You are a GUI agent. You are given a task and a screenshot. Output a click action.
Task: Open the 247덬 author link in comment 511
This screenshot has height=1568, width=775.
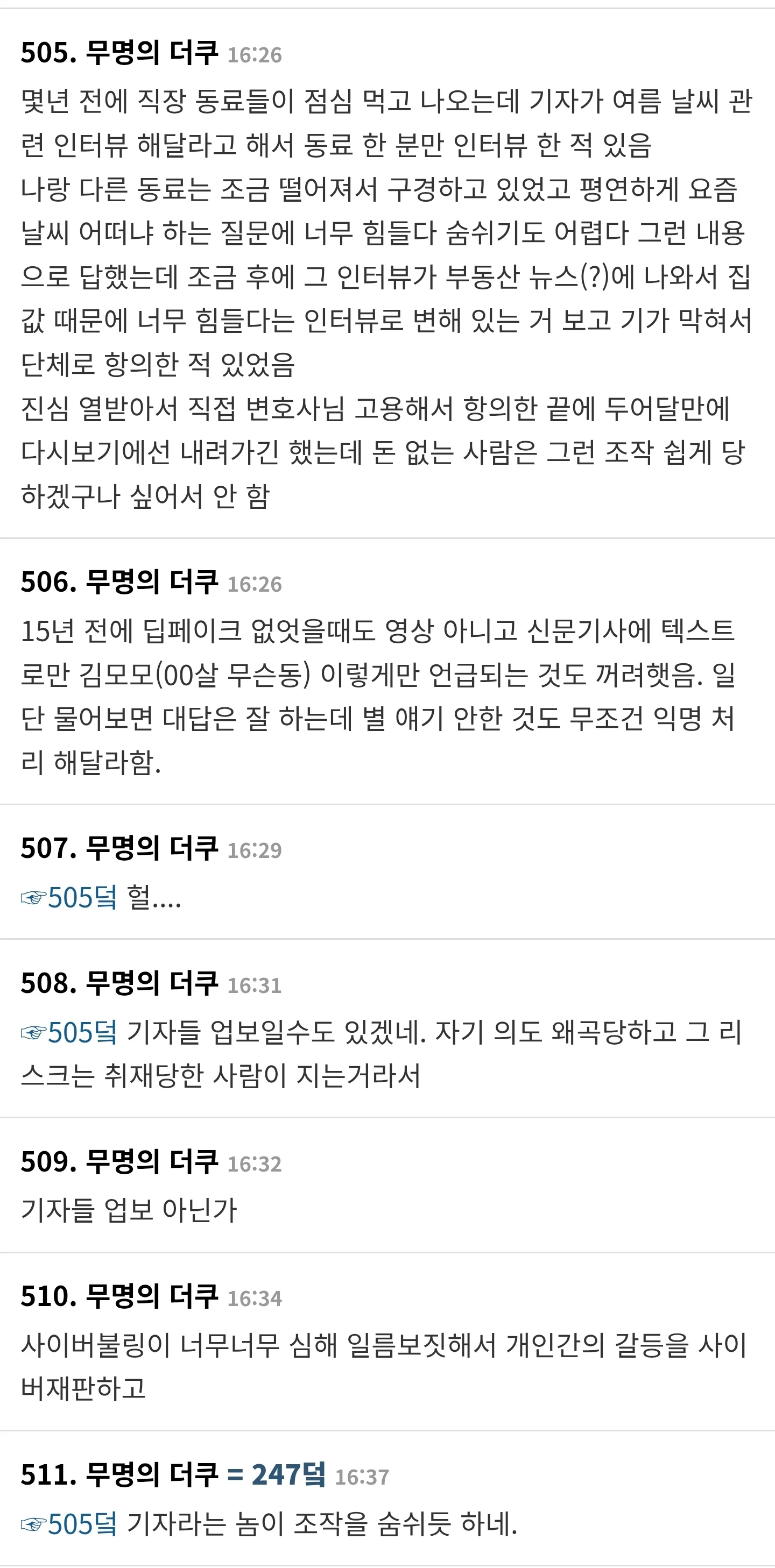click(x=277, y=1474)
